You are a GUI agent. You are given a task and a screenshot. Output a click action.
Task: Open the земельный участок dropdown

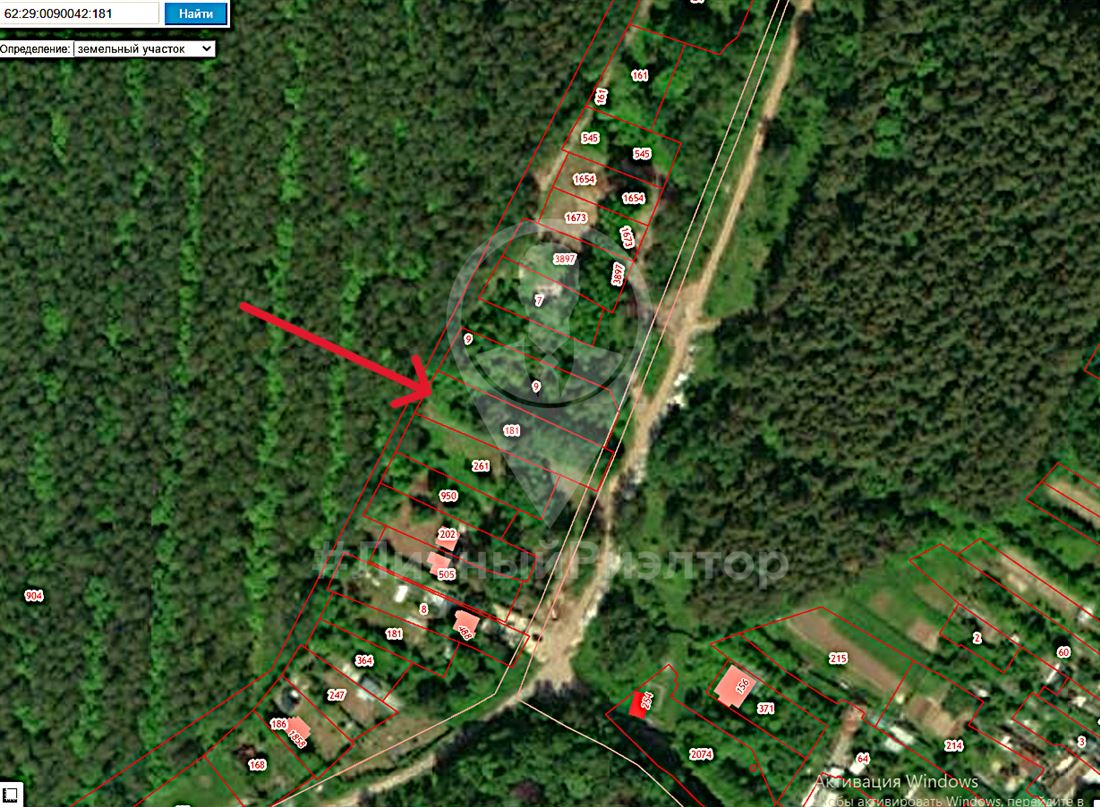[145, 48]
